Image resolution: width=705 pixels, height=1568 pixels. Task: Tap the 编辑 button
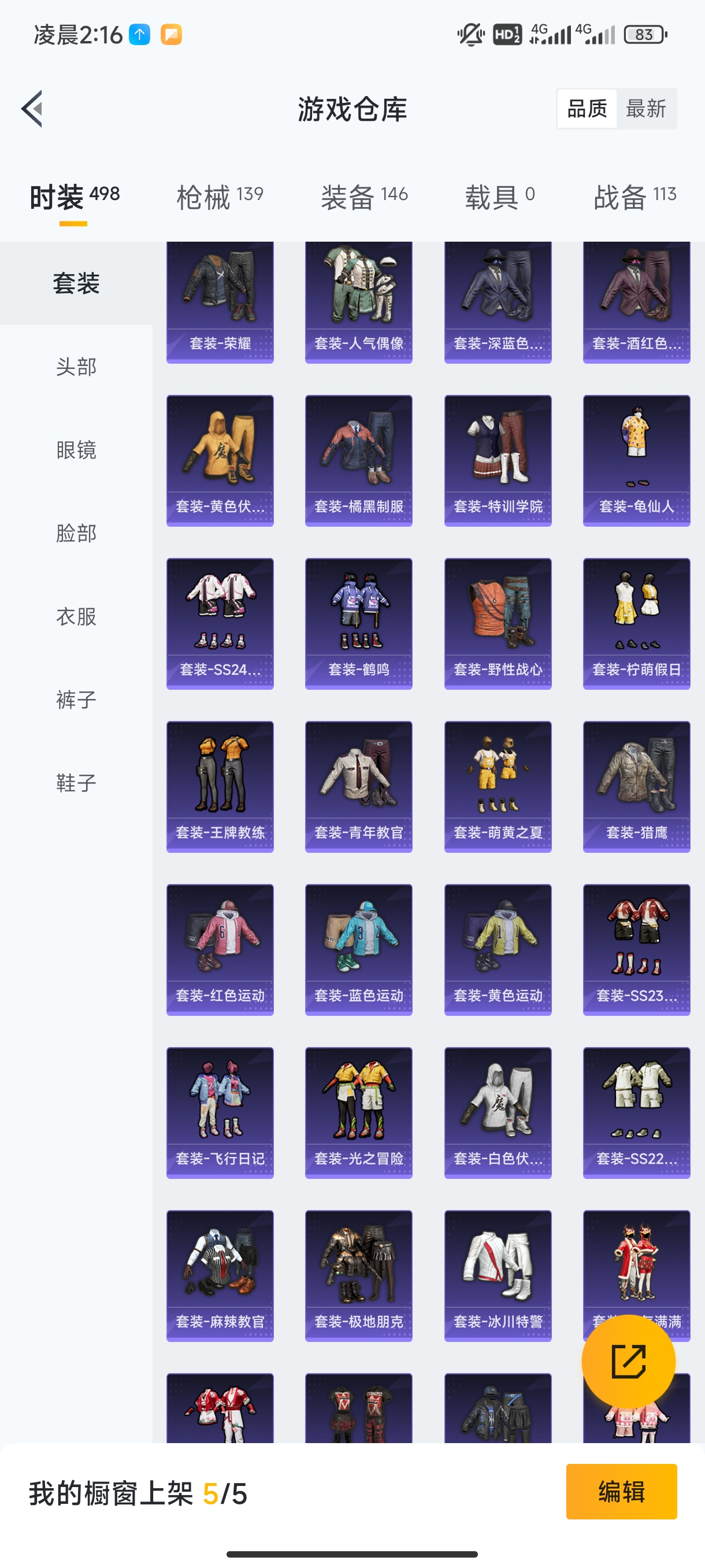[x=621, y=1492]
